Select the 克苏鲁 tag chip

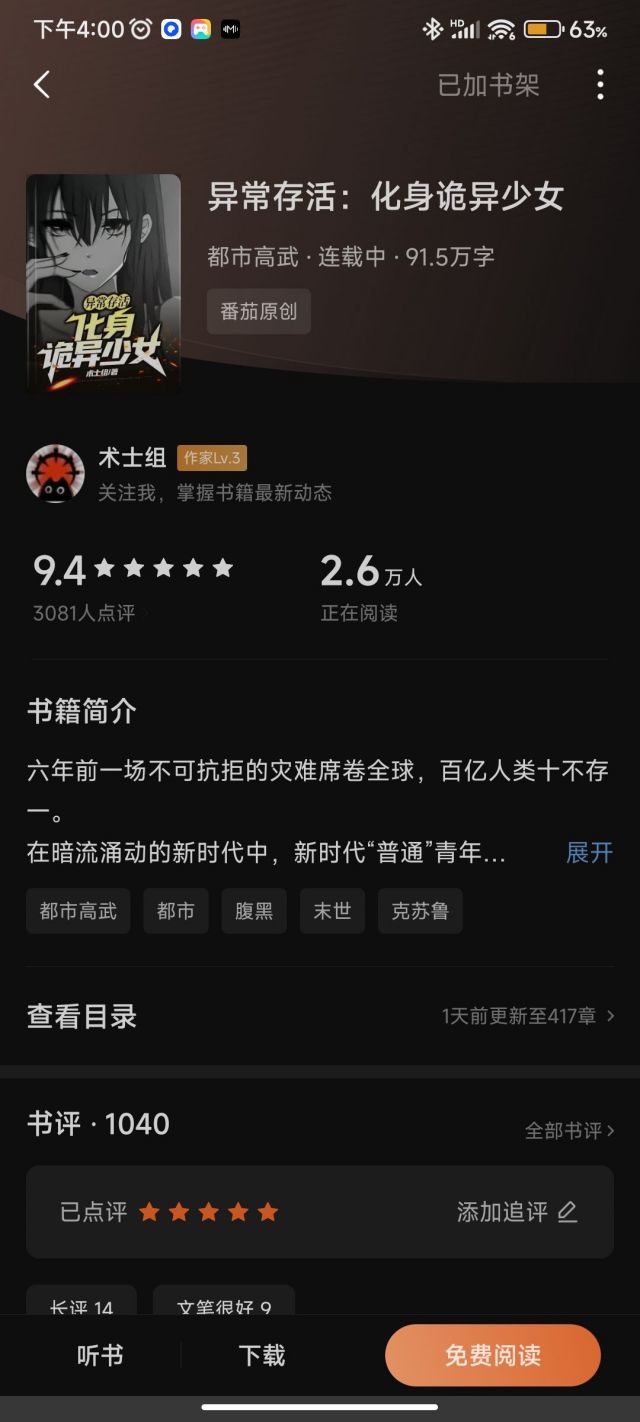420,911
